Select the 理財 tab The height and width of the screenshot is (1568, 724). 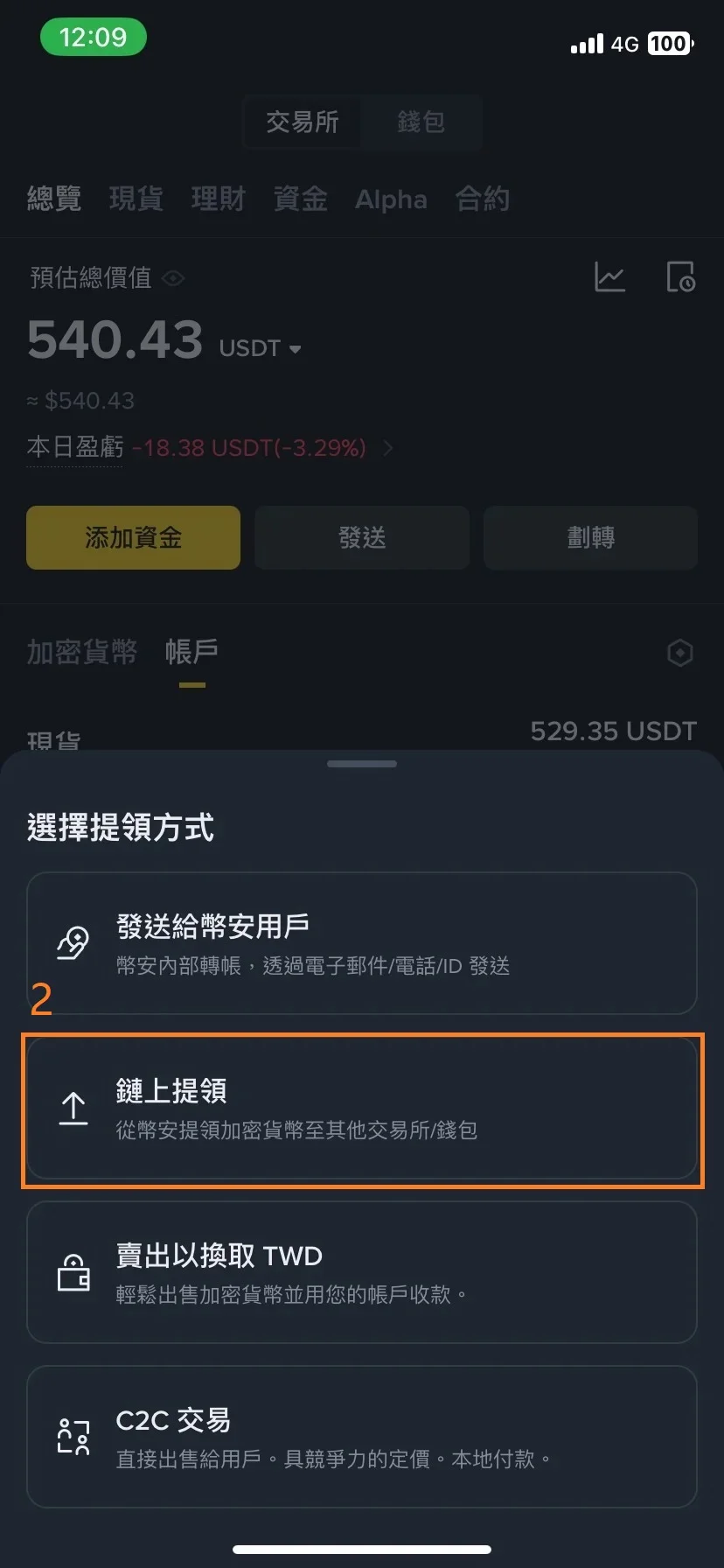pos(218,199)
